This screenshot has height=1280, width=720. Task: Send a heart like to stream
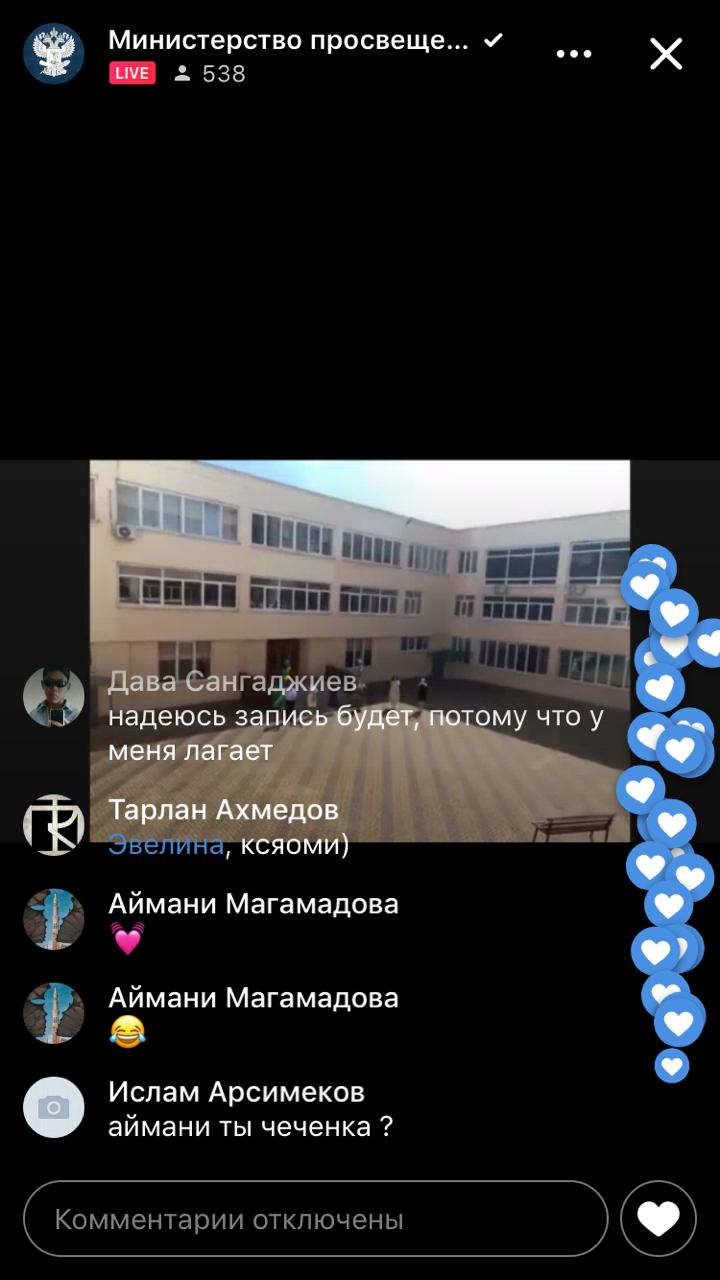point(658,1218)
